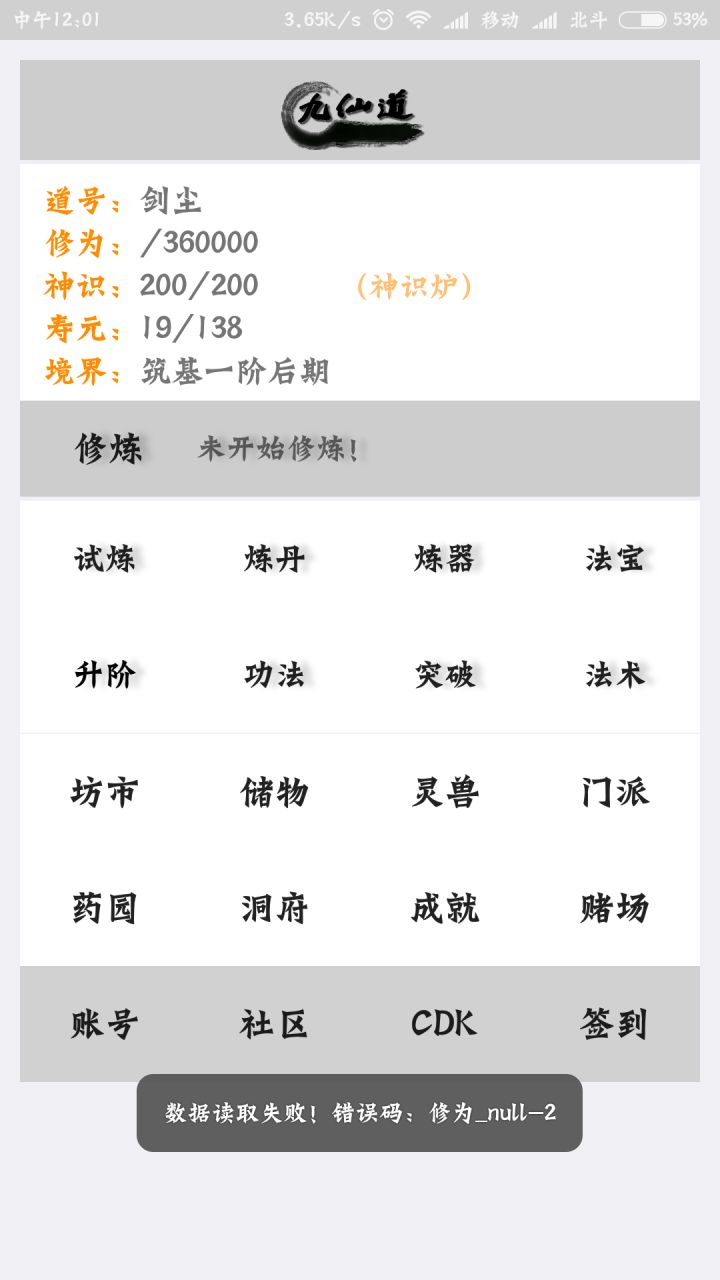View the 法宝 treasures

[x=615, y=558]
